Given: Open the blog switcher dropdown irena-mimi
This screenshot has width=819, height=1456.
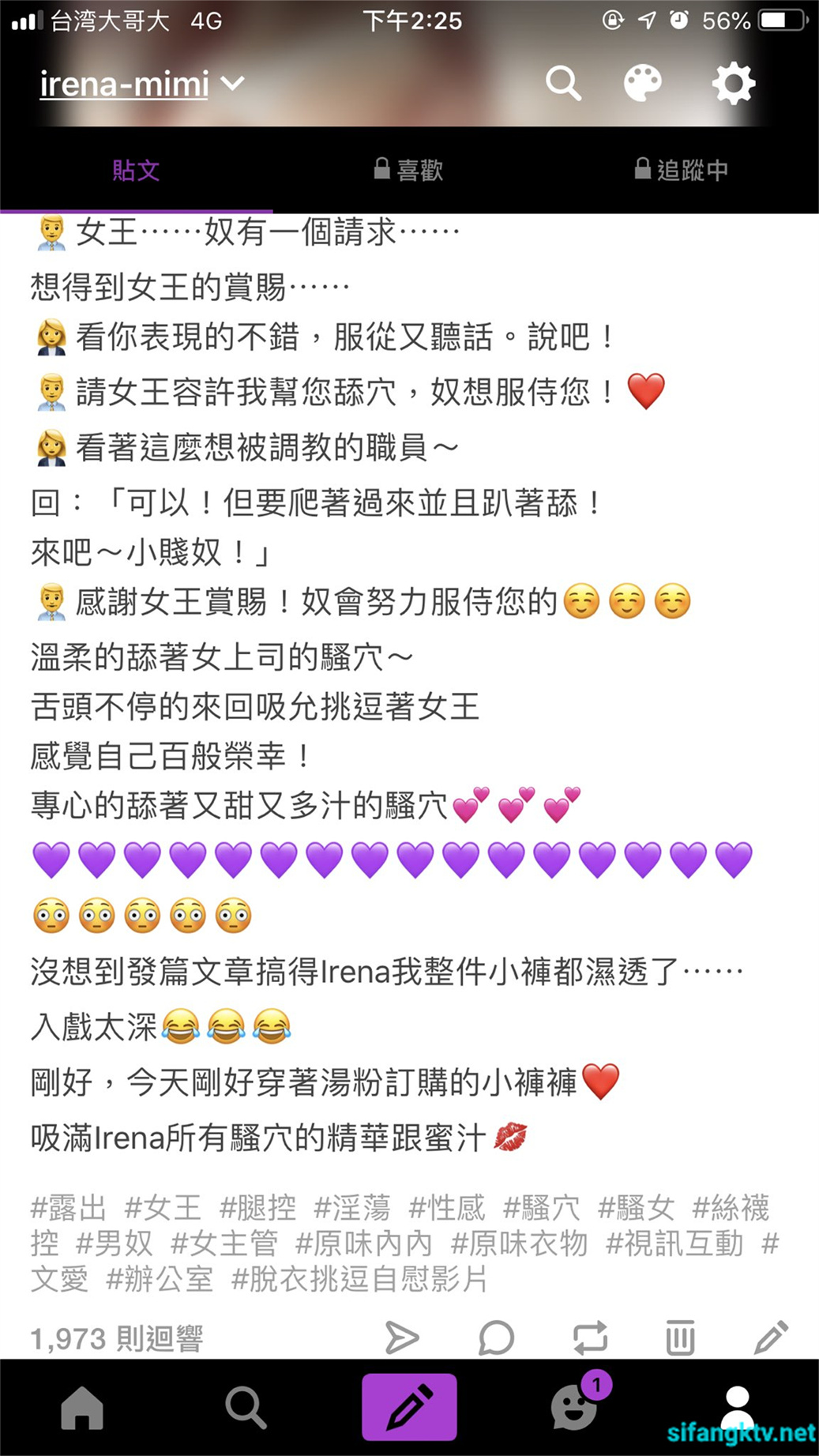Looking at the screenshot, I should pos(142,84).
